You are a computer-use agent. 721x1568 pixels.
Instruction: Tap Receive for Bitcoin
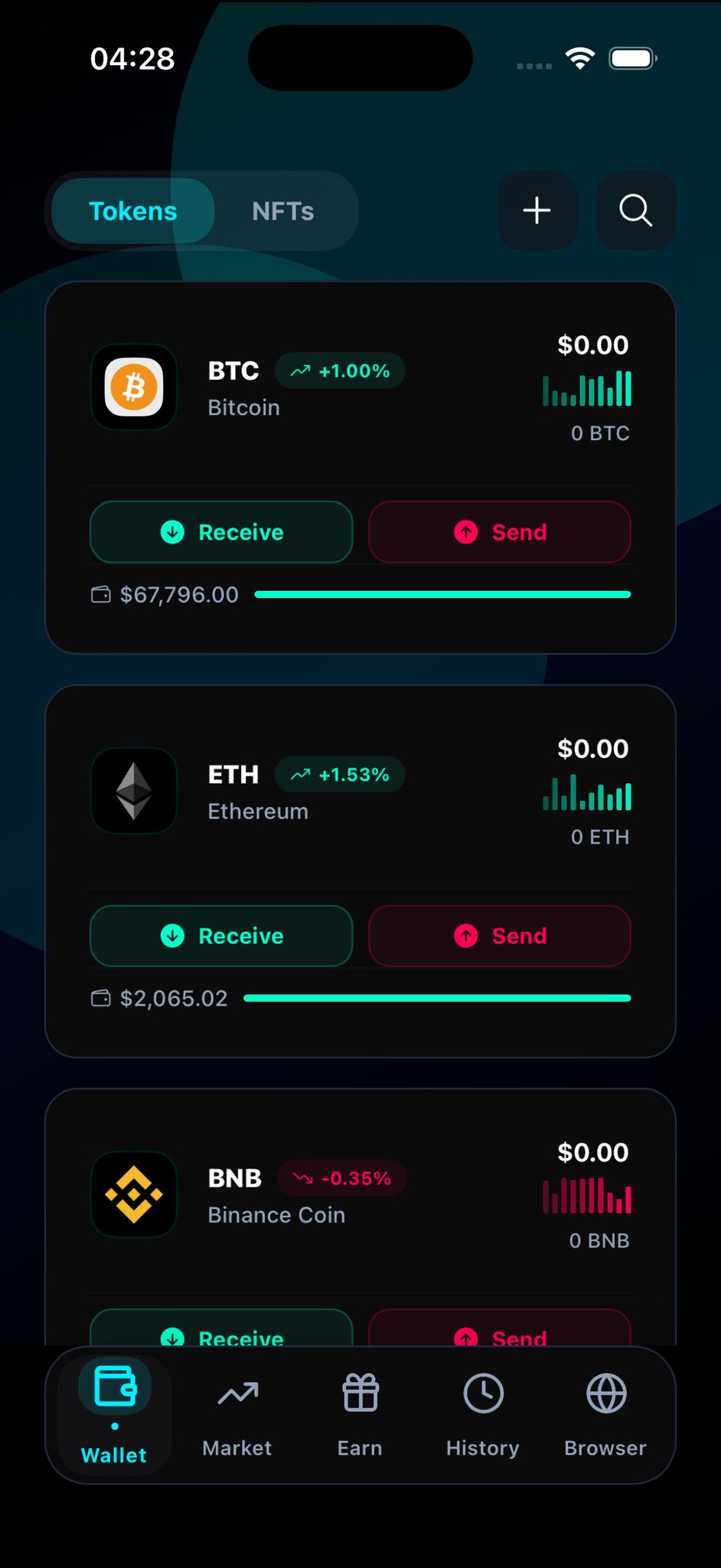[x=221, y=532]
